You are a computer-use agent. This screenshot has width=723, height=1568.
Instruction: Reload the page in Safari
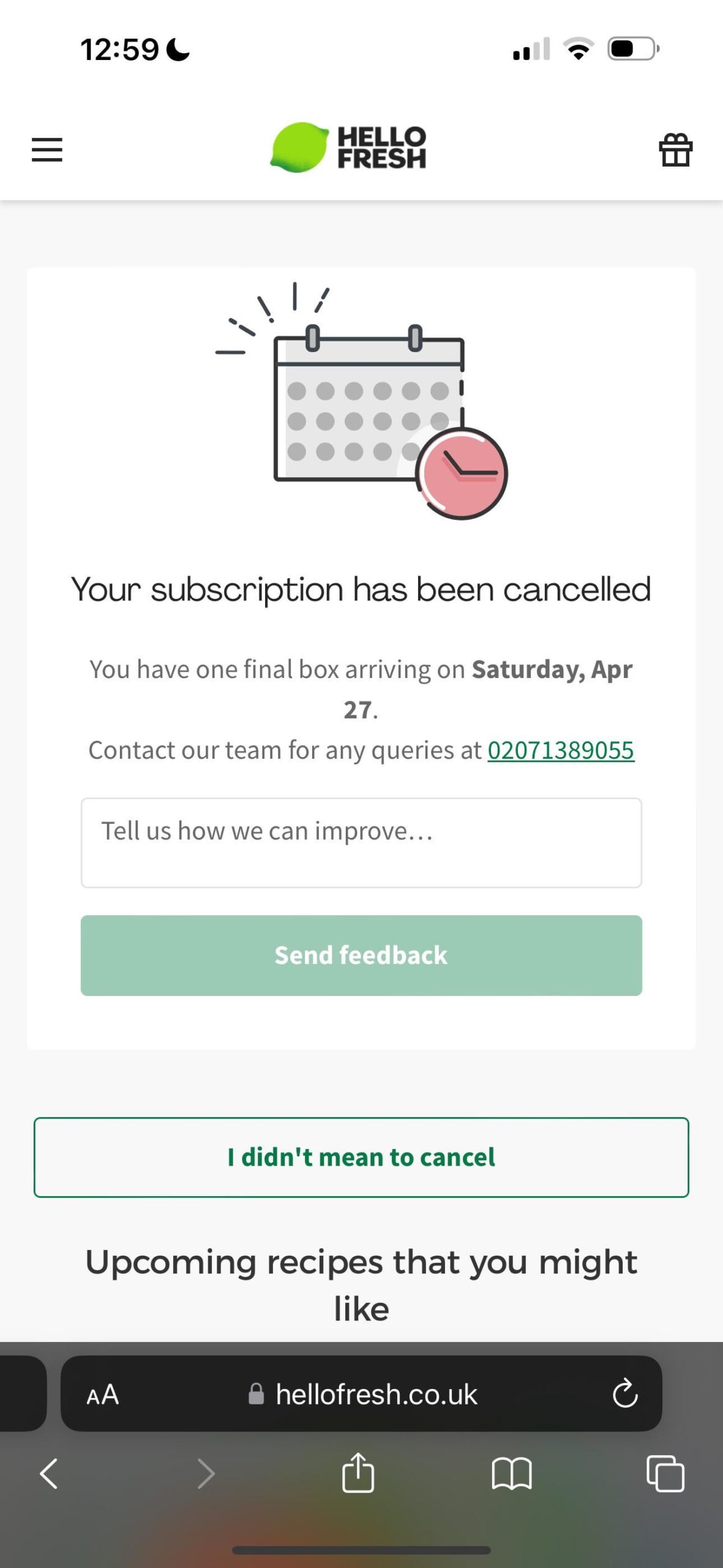[624, 1395]
